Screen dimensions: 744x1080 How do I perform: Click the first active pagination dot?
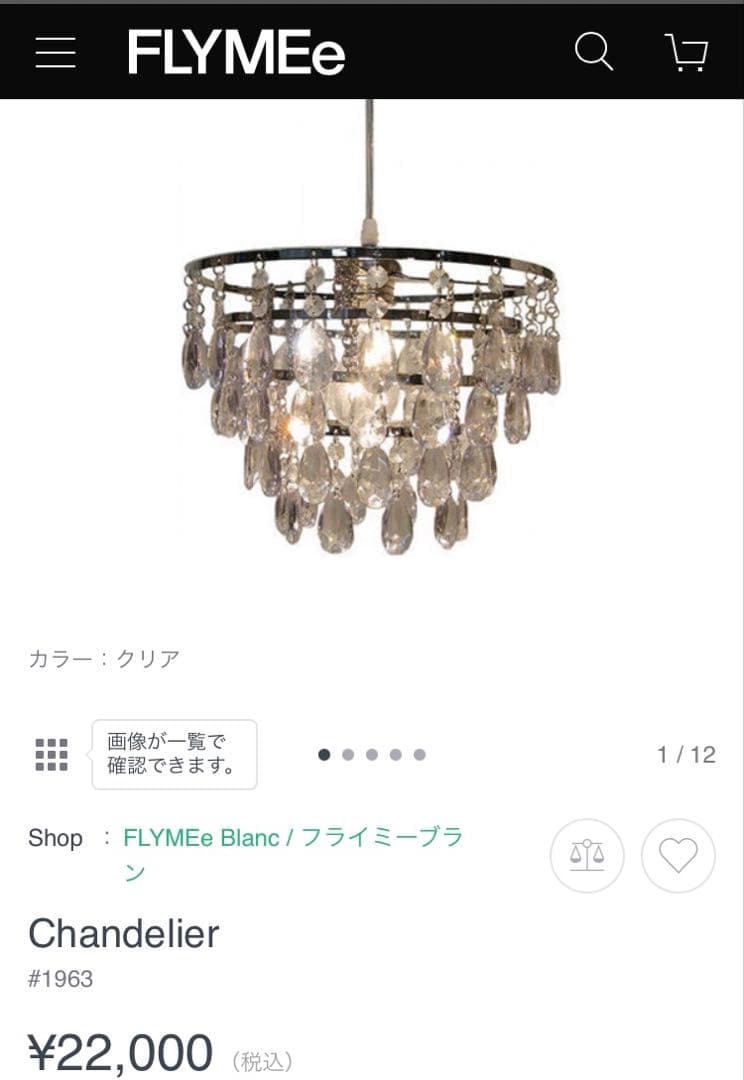323,755
